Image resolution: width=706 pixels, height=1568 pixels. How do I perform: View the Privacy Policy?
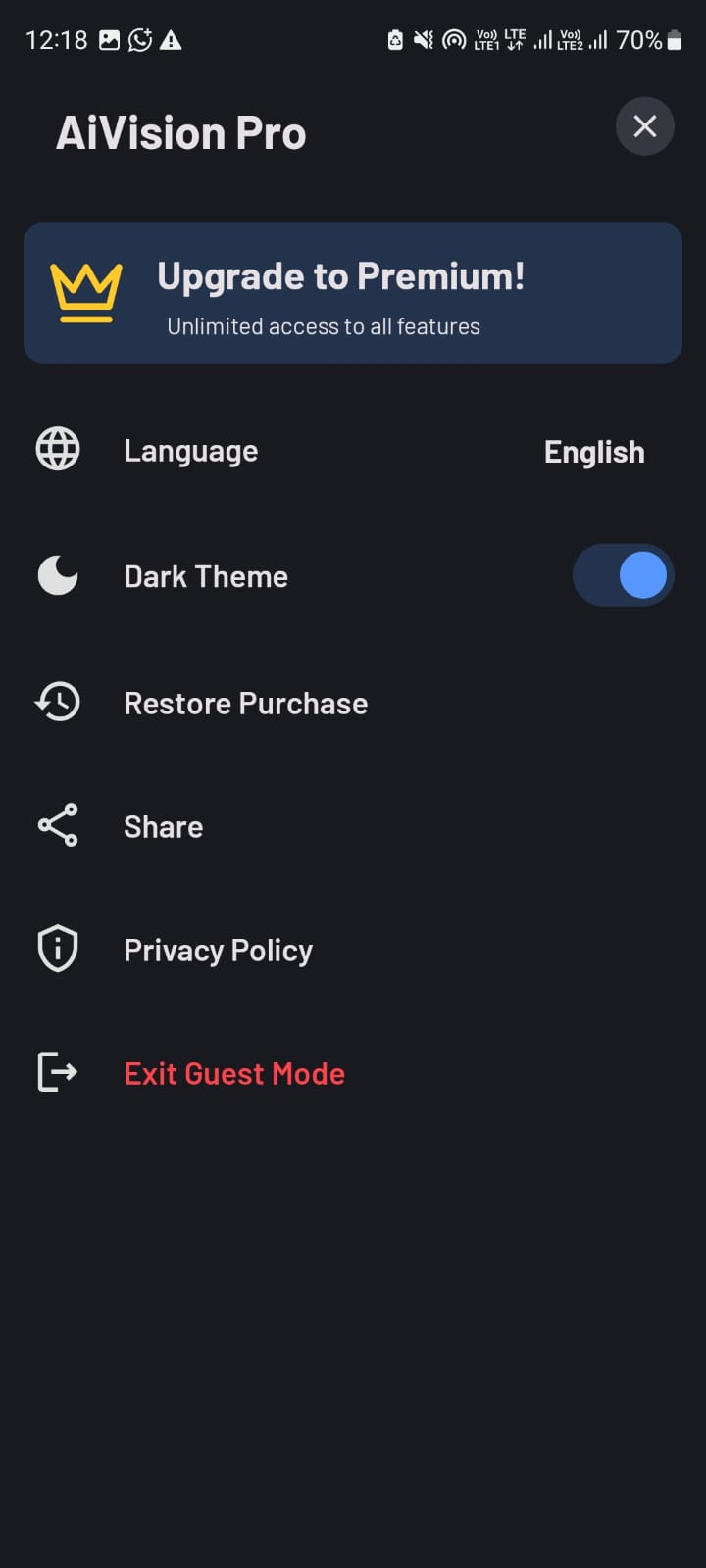(218, 950)
